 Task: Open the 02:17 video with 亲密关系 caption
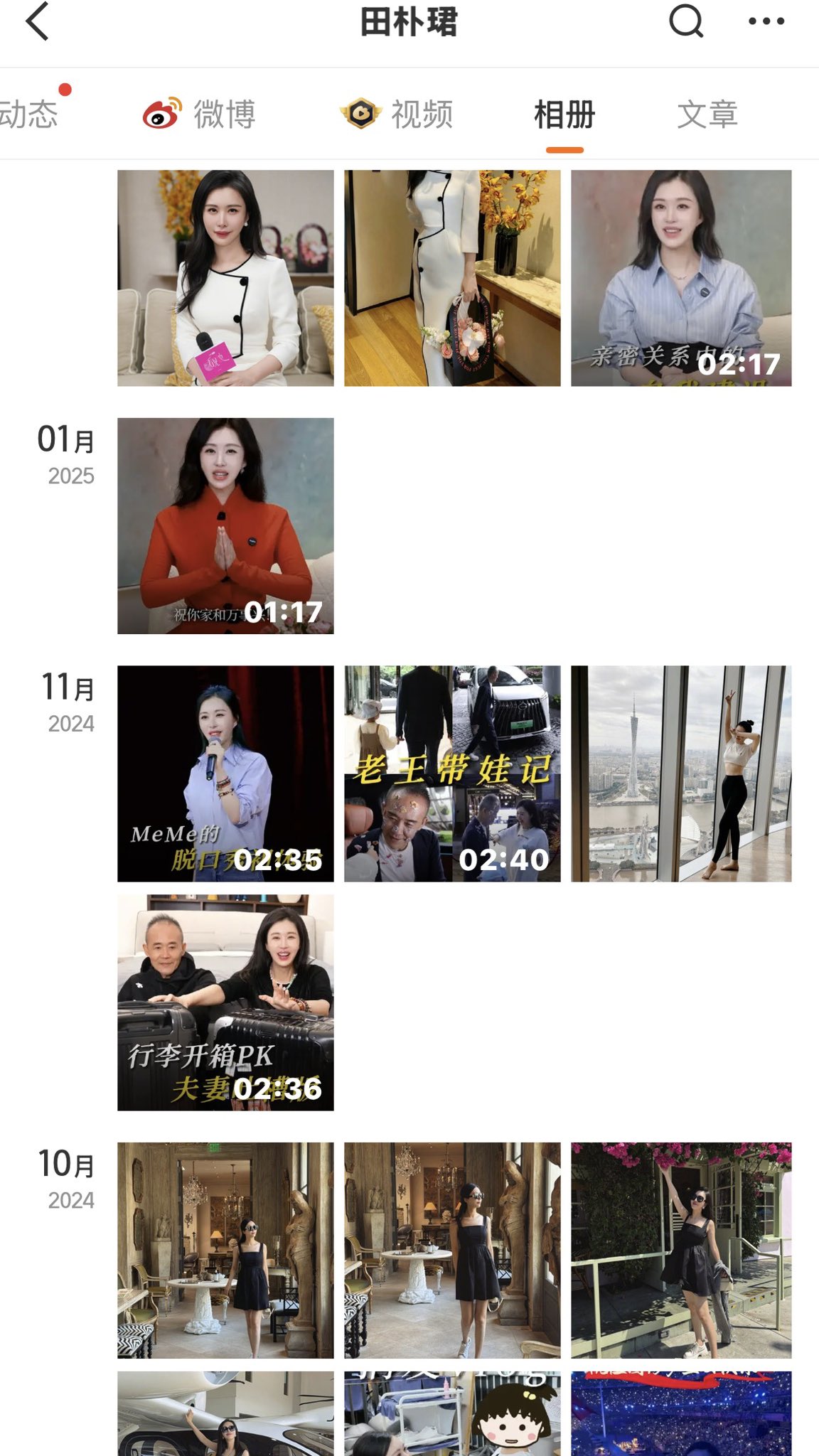[681, 278]
